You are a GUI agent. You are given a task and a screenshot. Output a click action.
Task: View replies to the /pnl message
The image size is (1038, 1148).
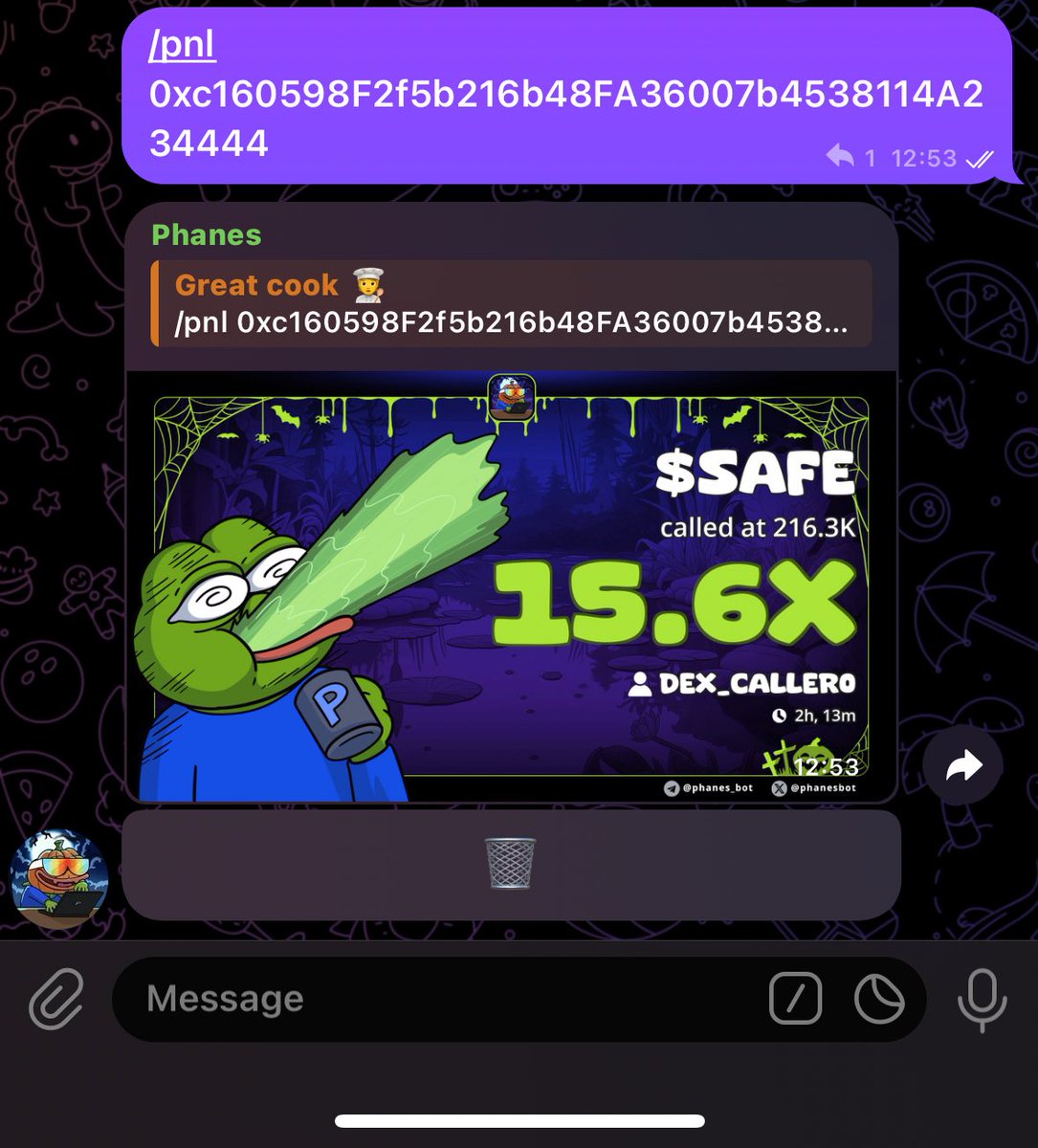click(850, 157)
